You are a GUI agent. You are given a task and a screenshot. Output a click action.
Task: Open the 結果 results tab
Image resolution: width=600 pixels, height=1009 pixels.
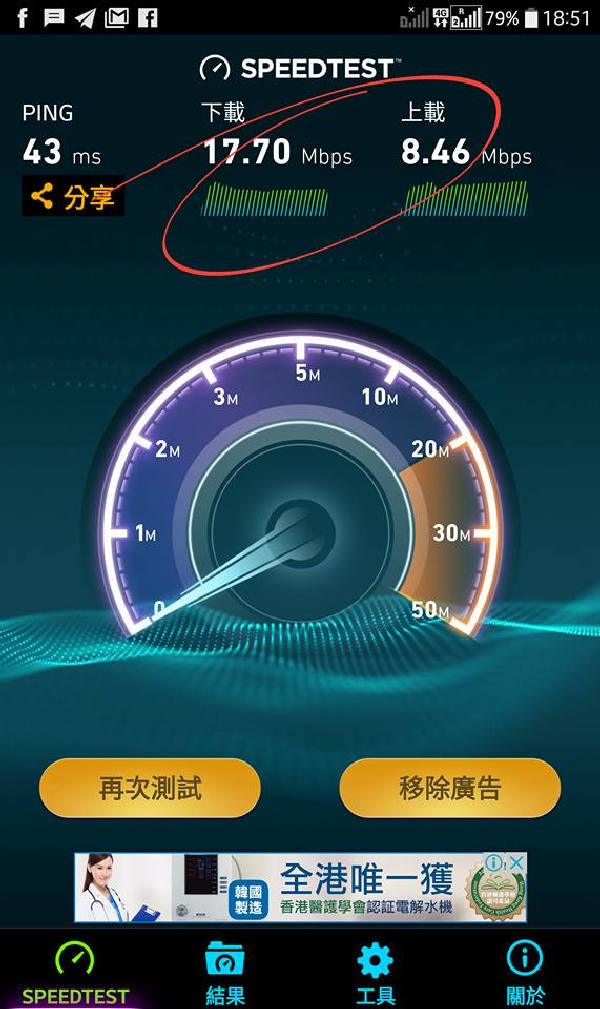[225, 972]
